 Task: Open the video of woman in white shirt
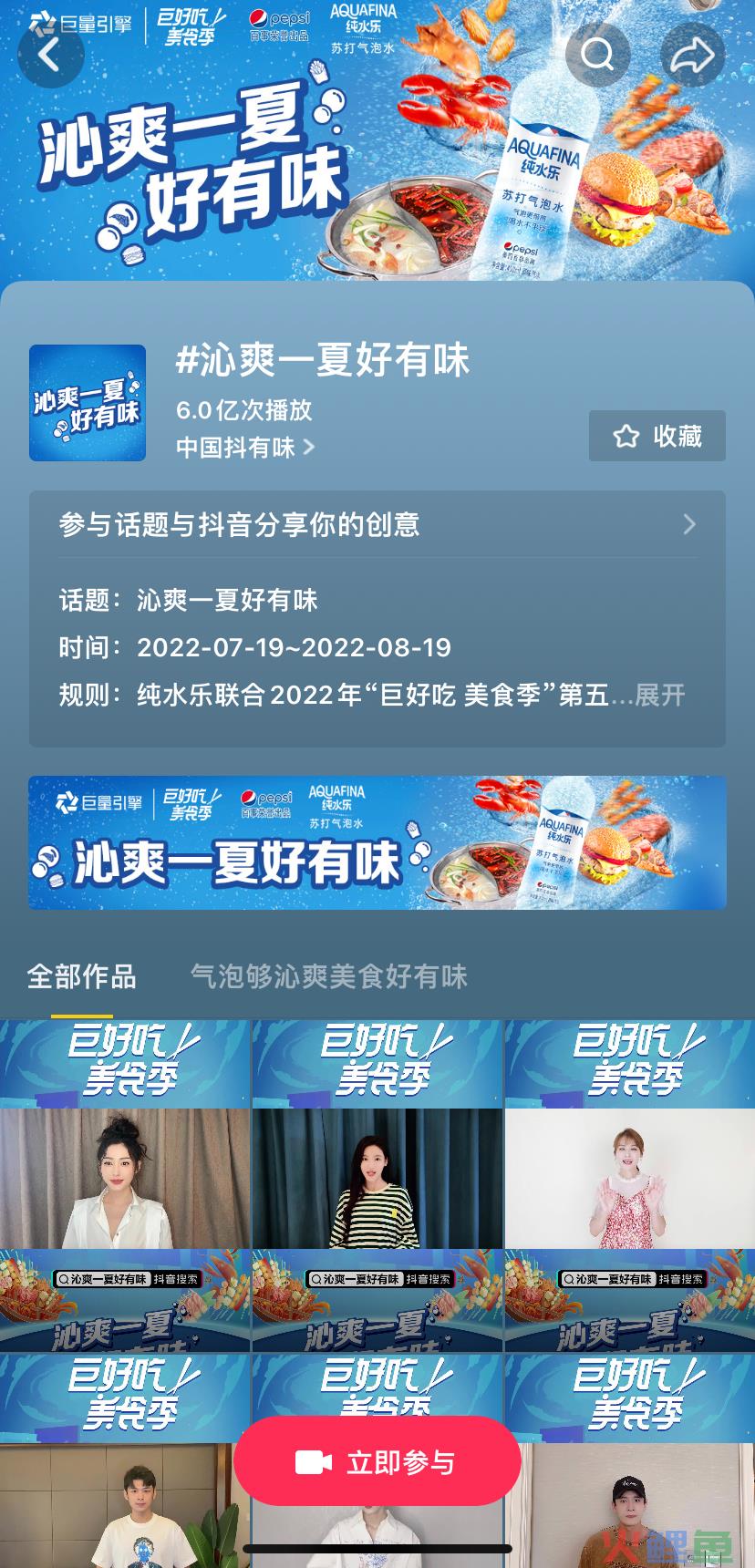(x=125, y=1185)
